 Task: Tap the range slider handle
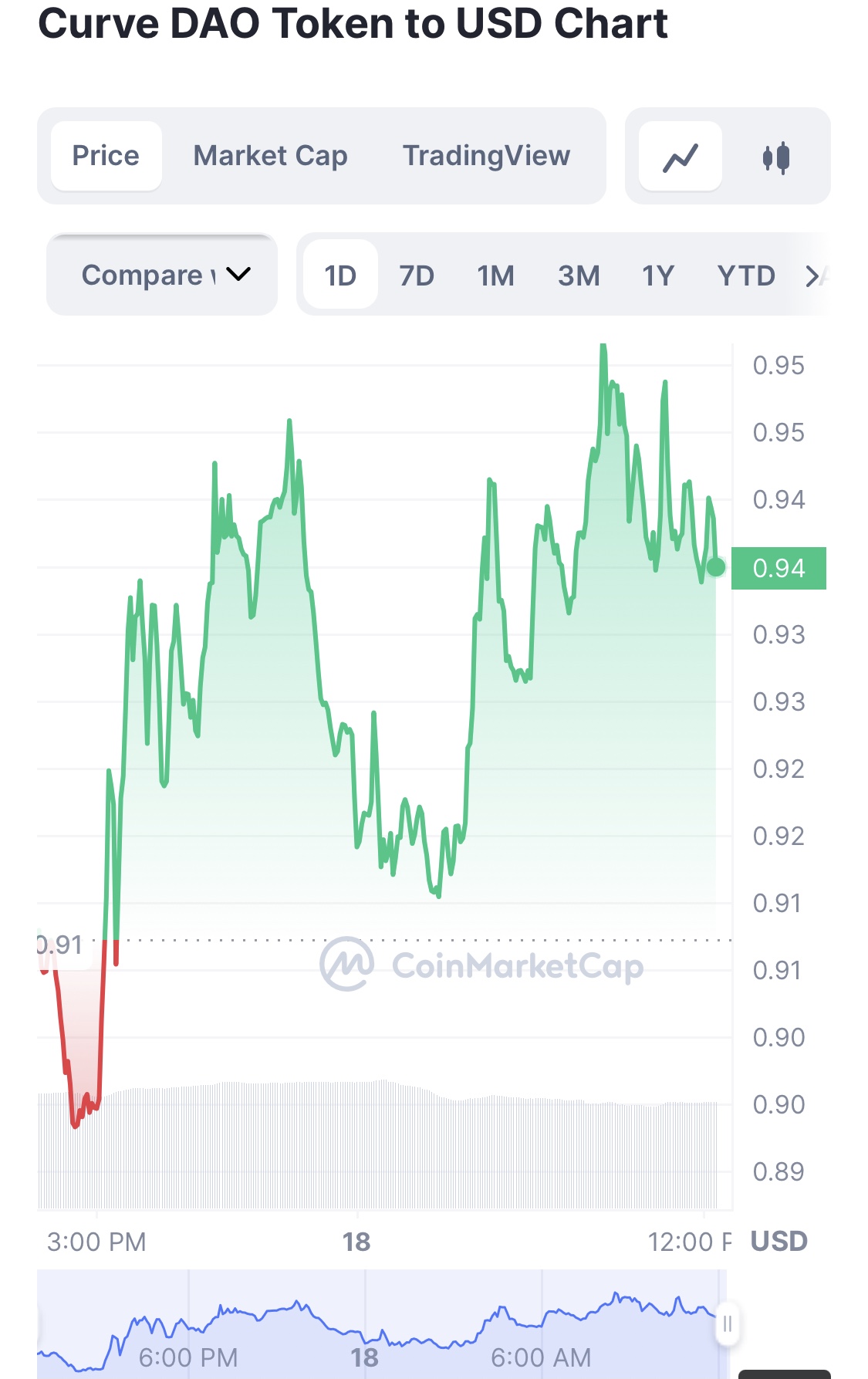(x=727, y=1324)
